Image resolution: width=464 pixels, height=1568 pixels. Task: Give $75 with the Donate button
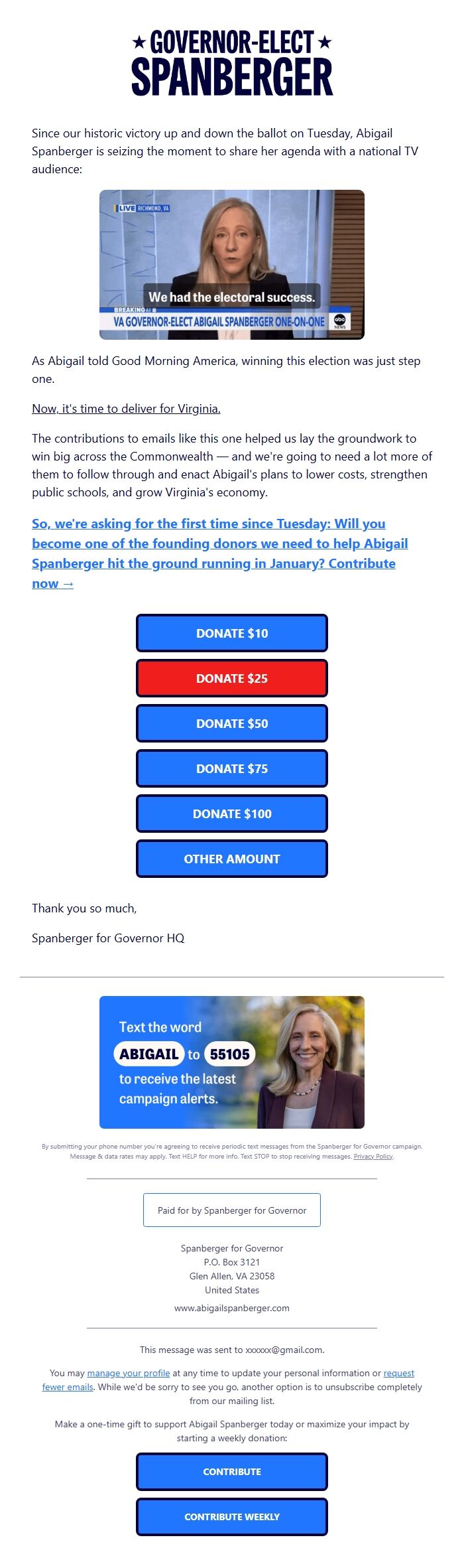(232, 768)
